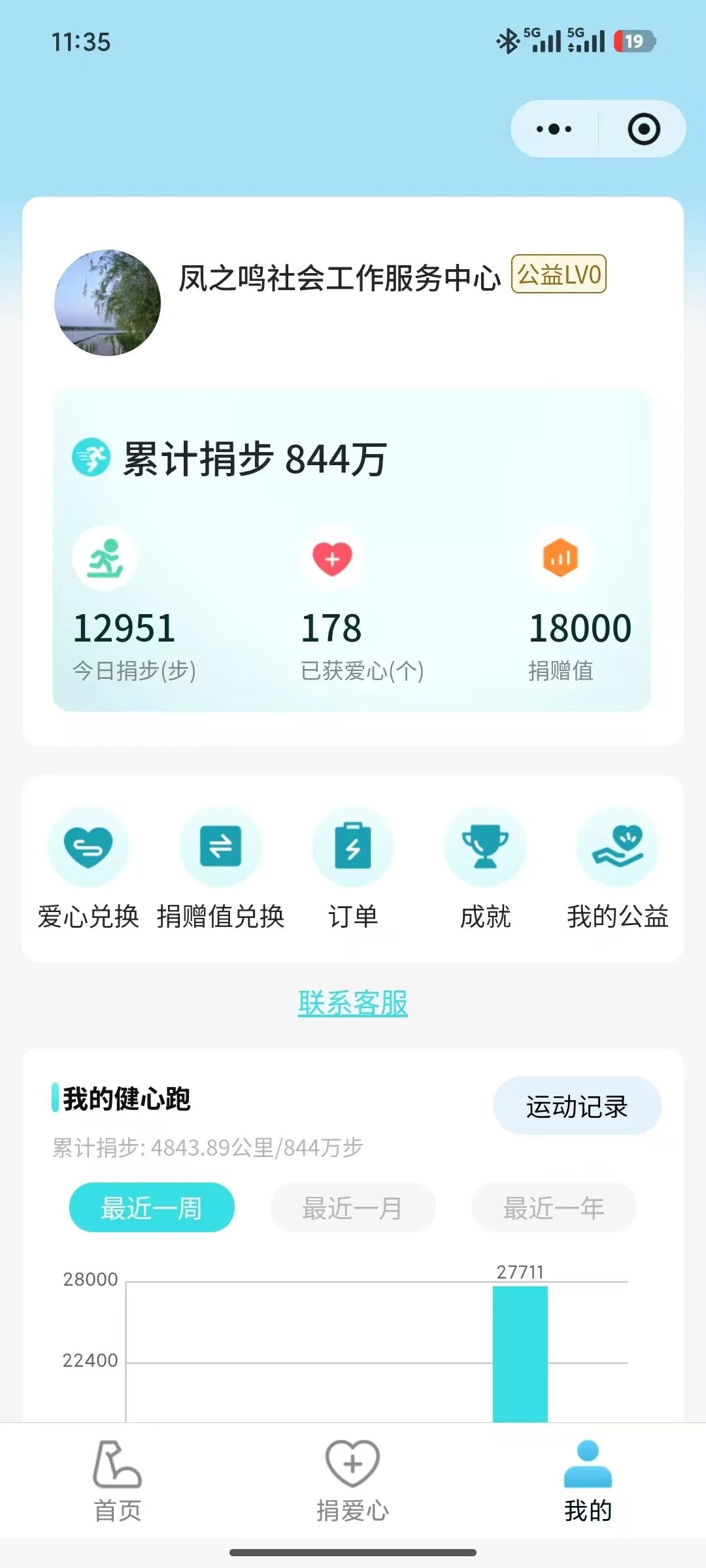Viewport: 706px width, 1568px height.
Task: Switch chart to 最近一年
Action: 553,1208
